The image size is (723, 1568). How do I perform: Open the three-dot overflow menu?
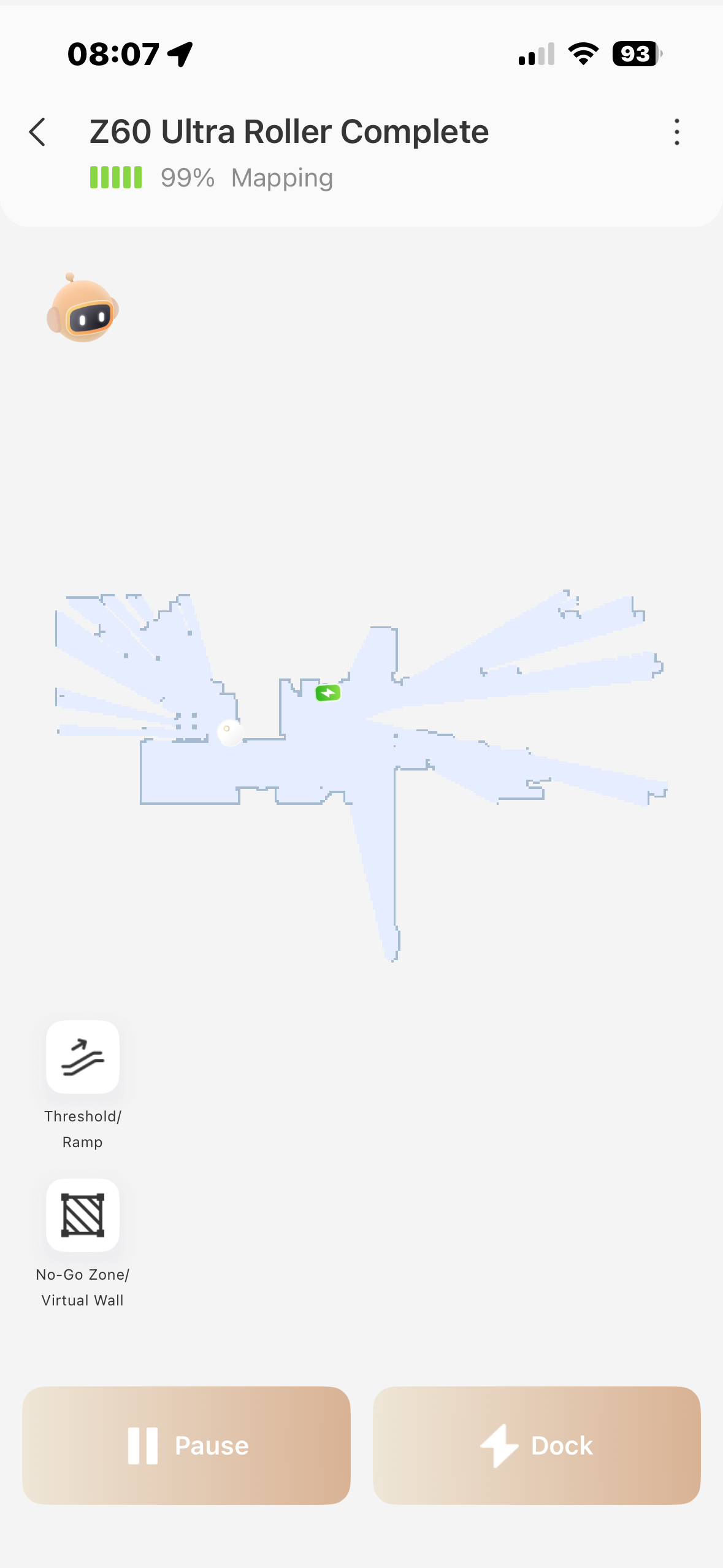(676, 132)
